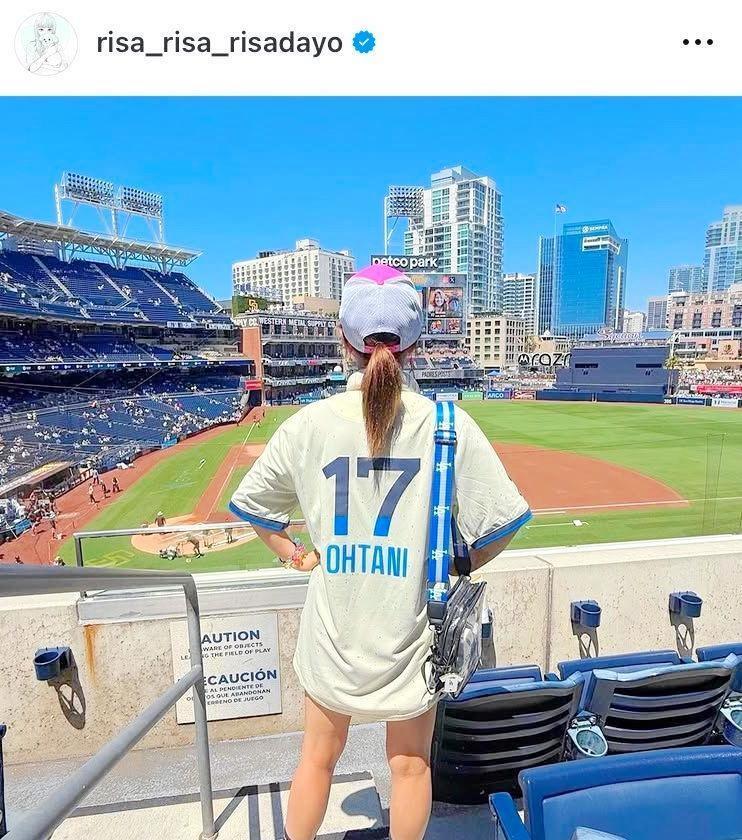742x840 pixels.
Task: Open the post's three-dot options menu
Action: click(x=697, y=42)
